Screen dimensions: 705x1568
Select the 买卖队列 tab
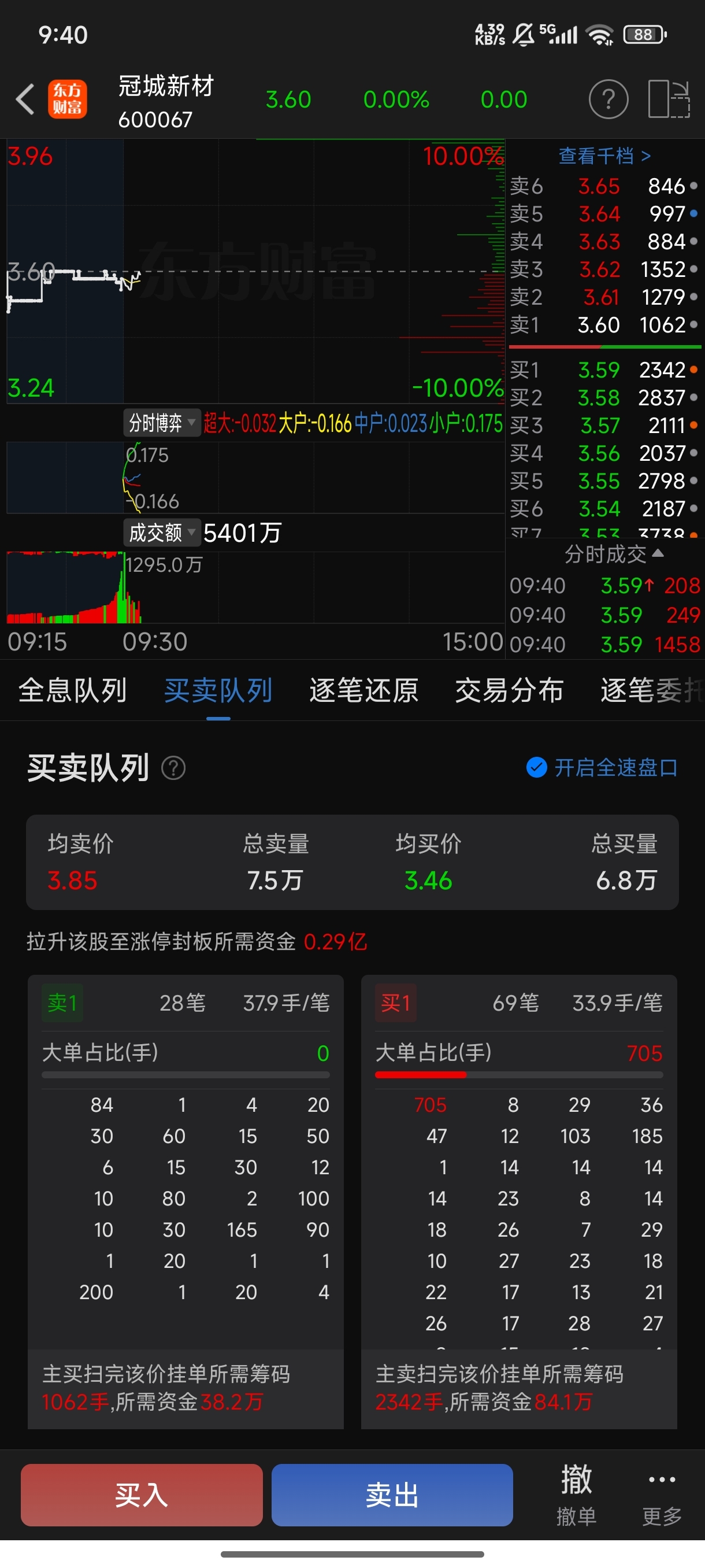coord(218,691)
